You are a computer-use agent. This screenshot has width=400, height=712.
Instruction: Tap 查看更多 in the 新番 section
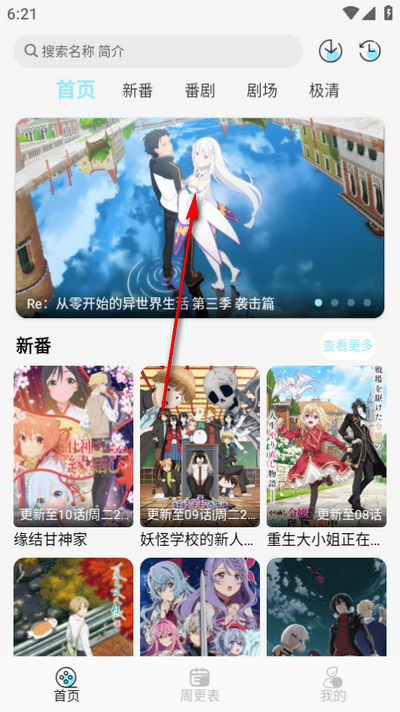pyautogui.click(x=348, y=346)
